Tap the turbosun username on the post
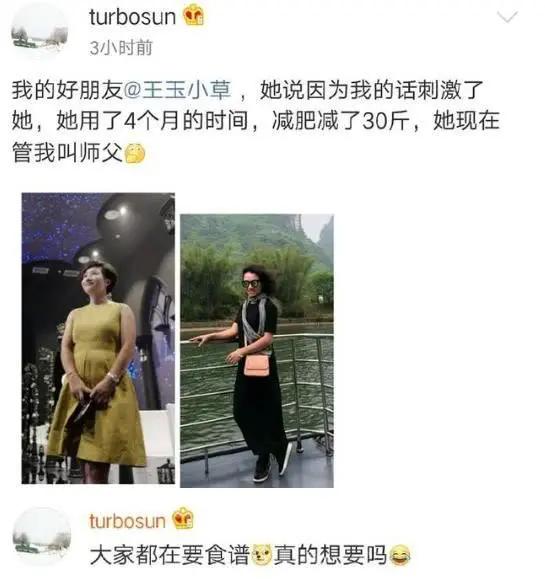The image size is (545, 579). tap(132, 17)
